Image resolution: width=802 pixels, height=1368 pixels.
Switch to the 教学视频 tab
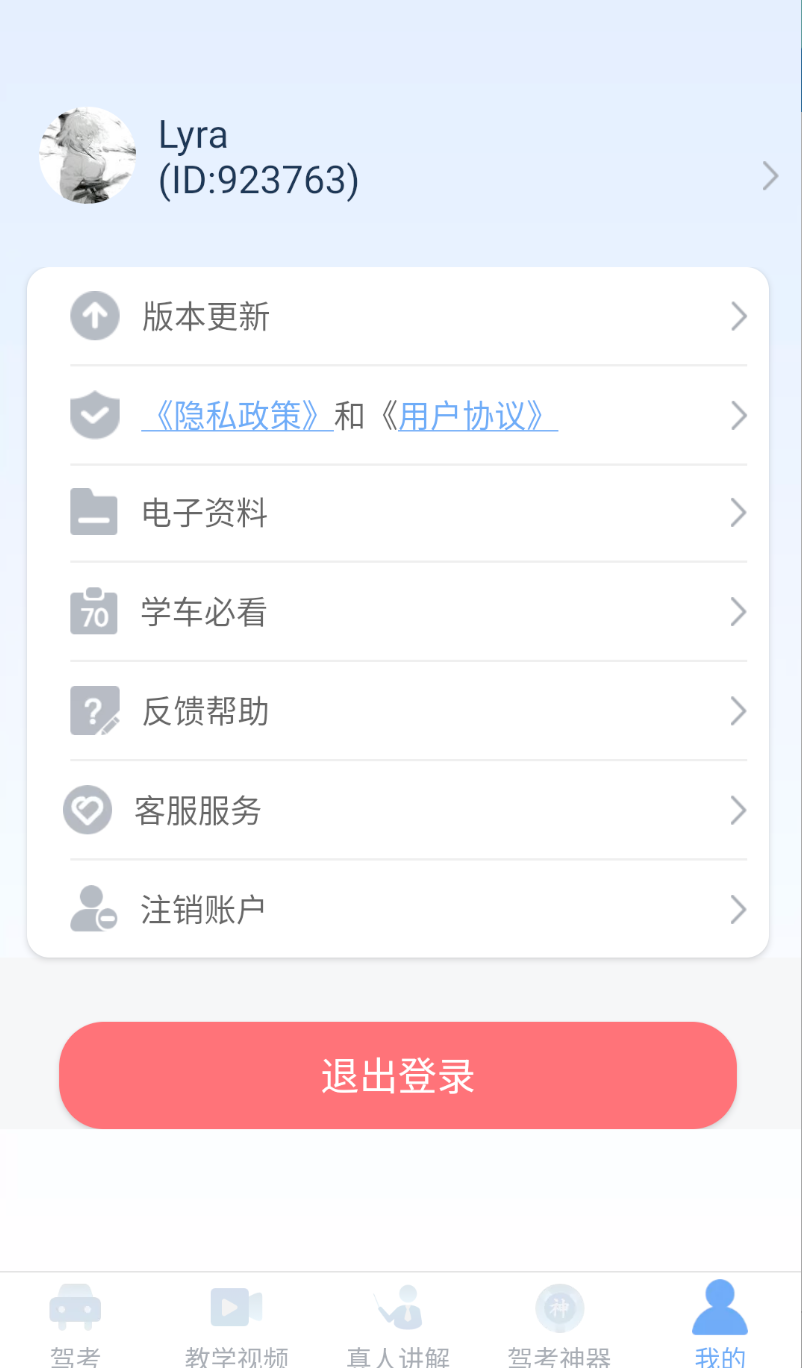236,1320
